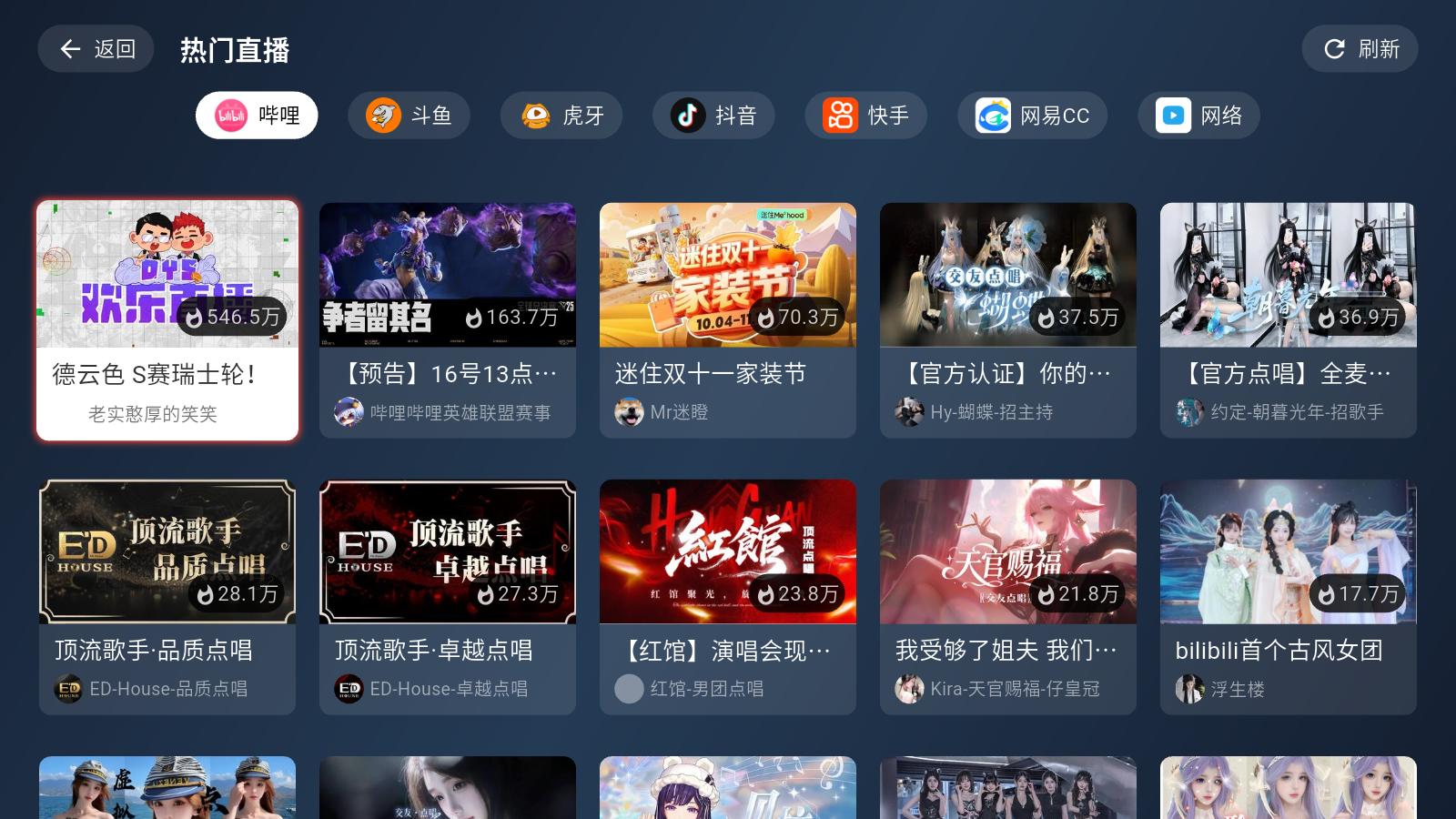The width and height of the screenshot is (1456, 819).
Task: Open 顶流歌手·卓越点唱 stream card
Action: click(448, 597)
